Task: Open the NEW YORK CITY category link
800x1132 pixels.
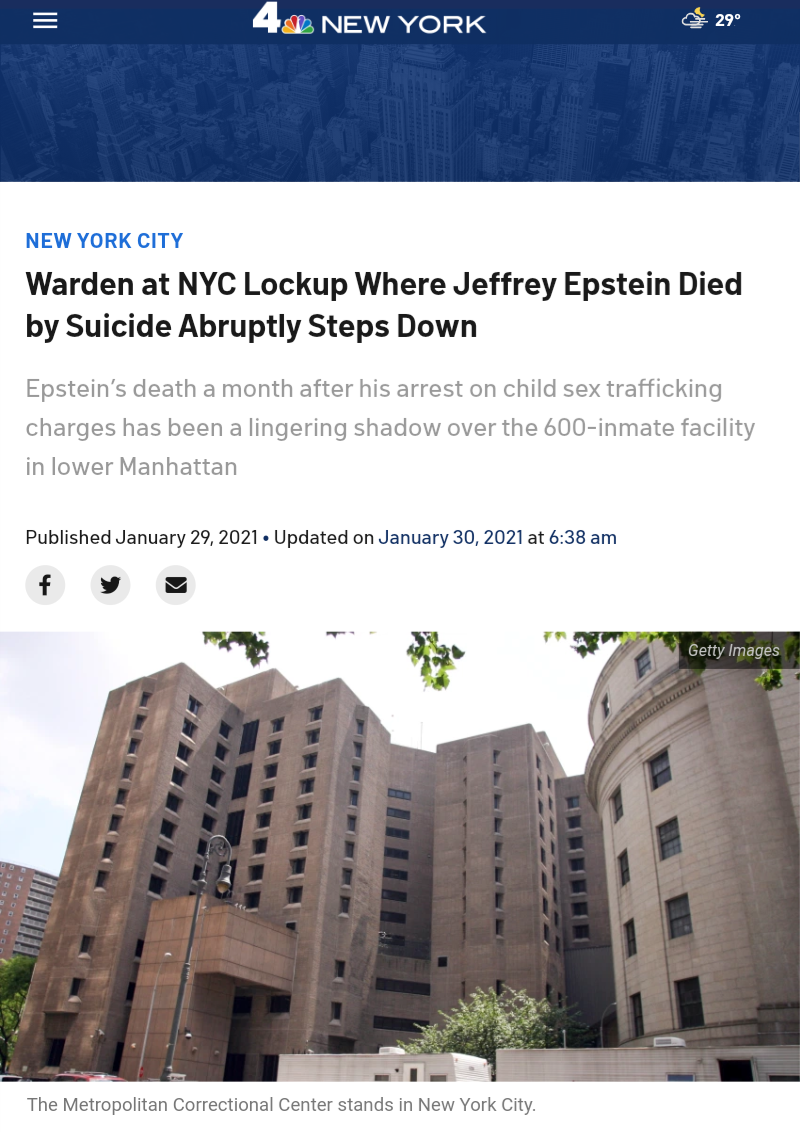Action: [104, 241]
